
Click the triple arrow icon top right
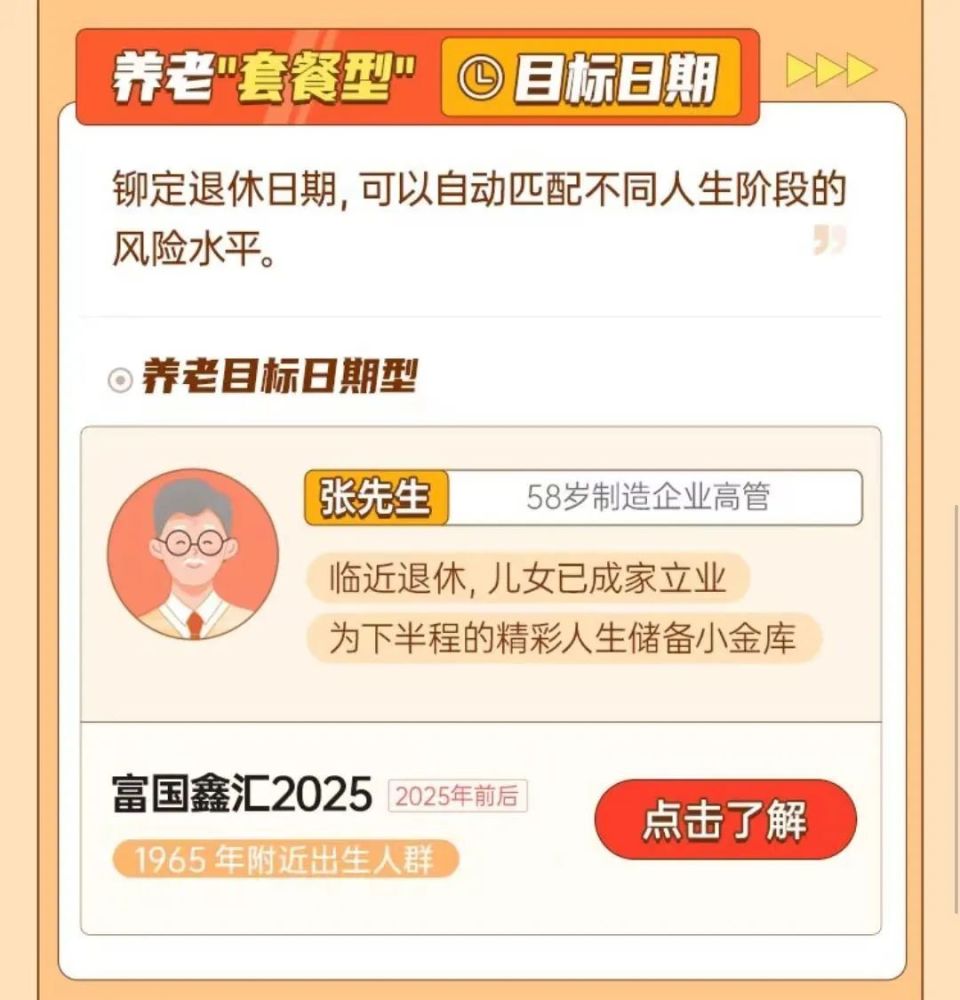click(x=830, y=70)
